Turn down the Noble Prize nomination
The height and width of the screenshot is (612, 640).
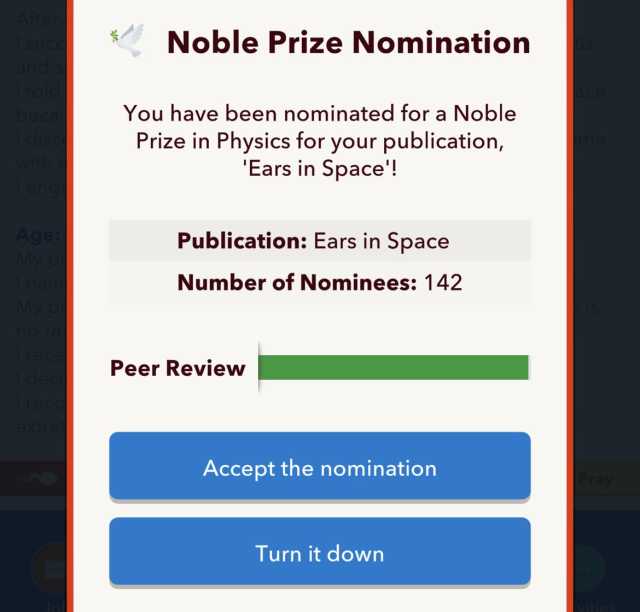(x=319, y=552)
